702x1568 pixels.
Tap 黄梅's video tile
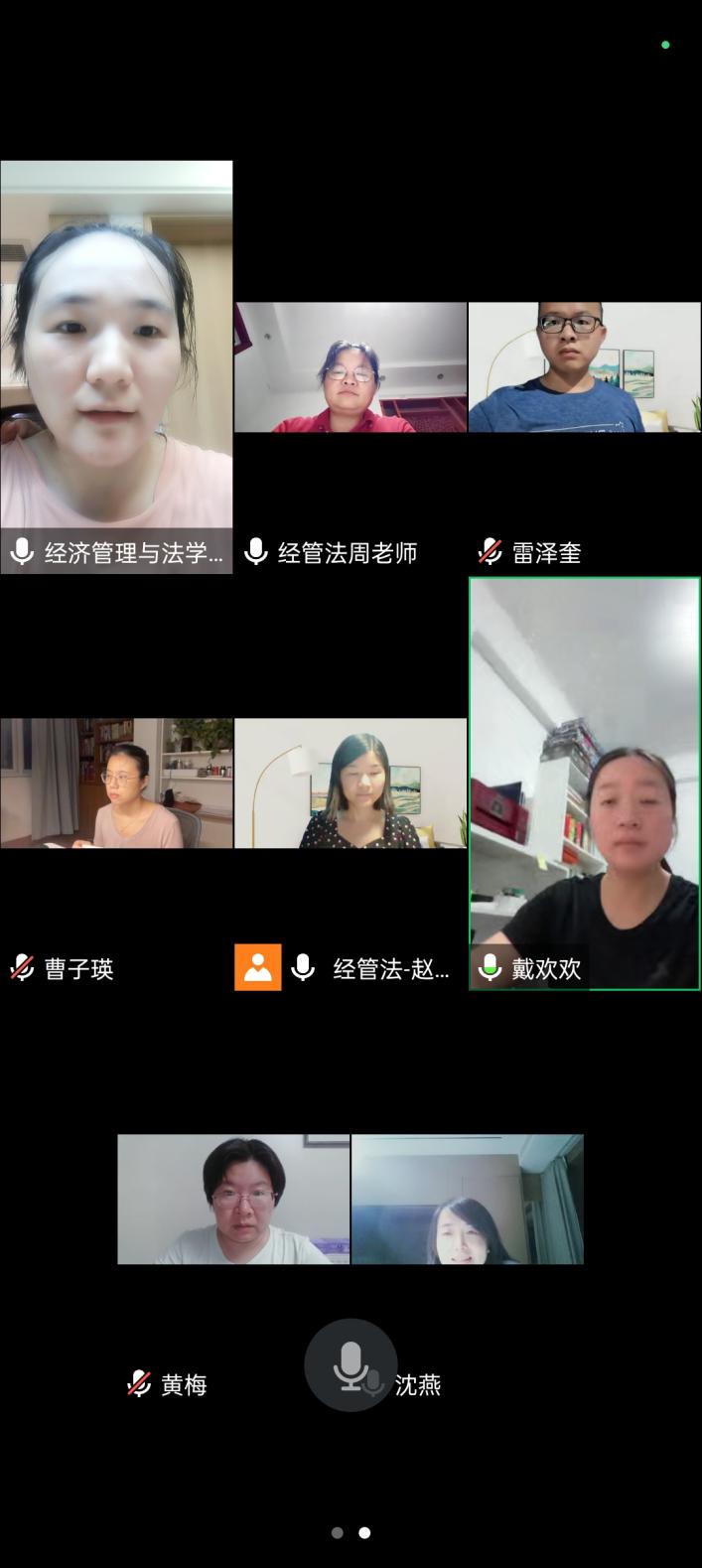tap(233, 1199)
